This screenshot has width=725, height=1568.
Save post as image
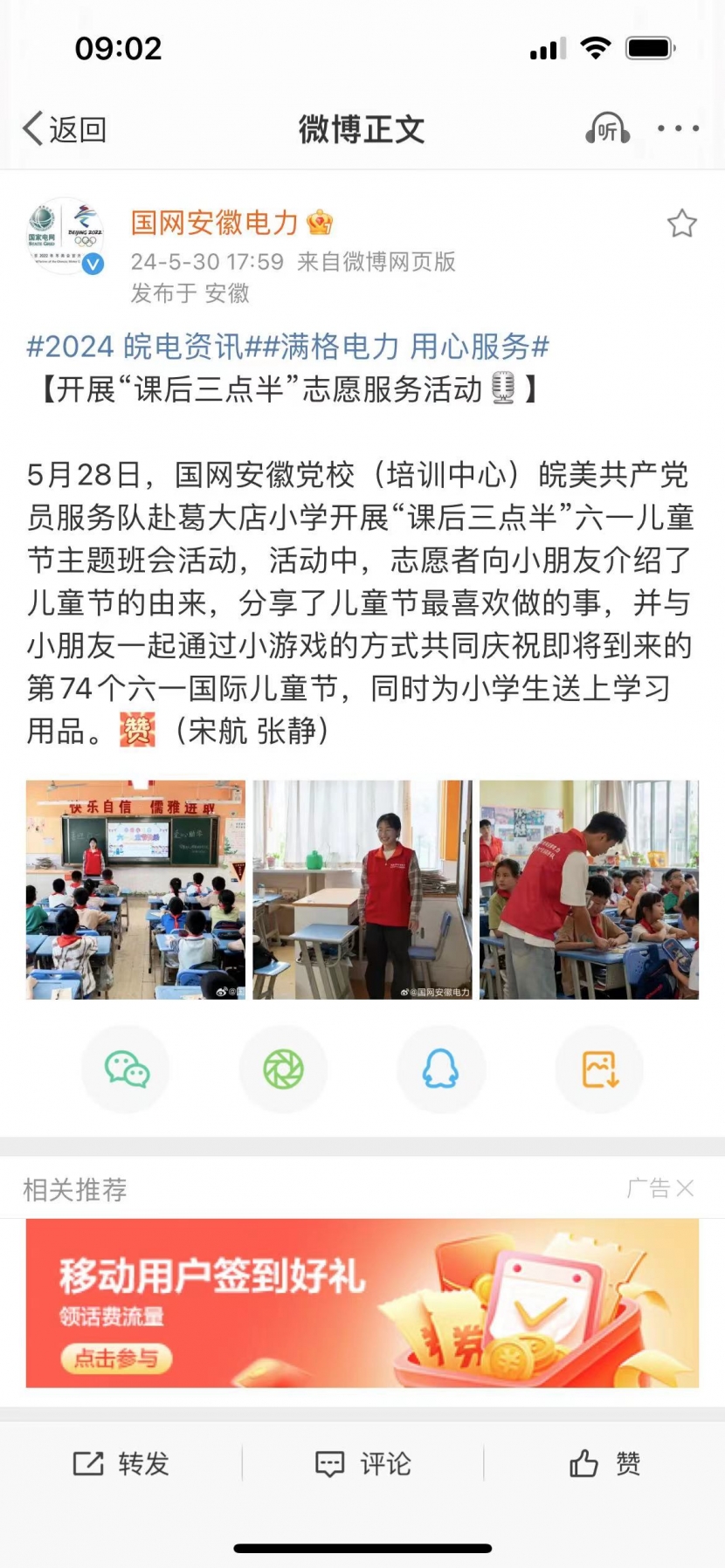coord(599,1069)
